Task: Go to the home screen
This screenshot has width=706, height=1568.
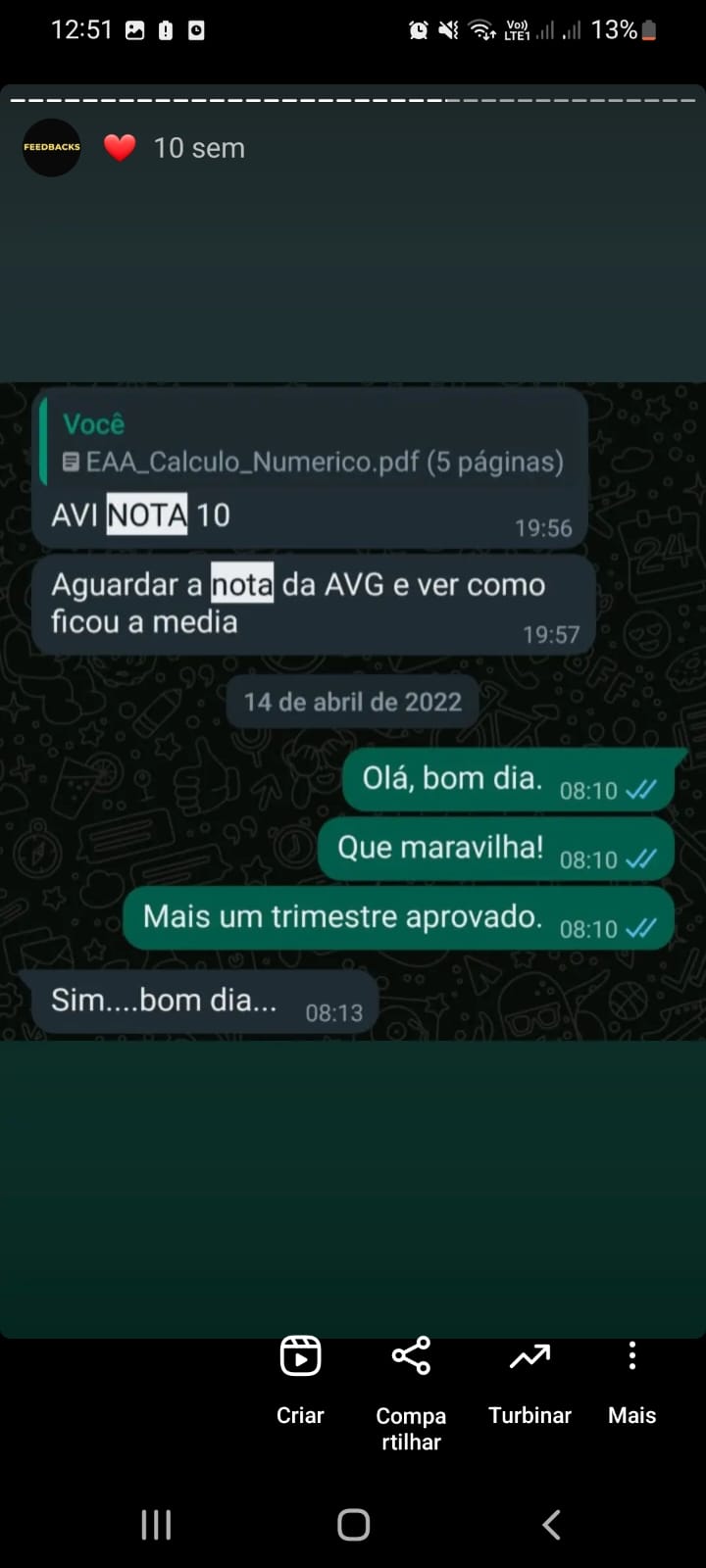Action: point(353,1524)
